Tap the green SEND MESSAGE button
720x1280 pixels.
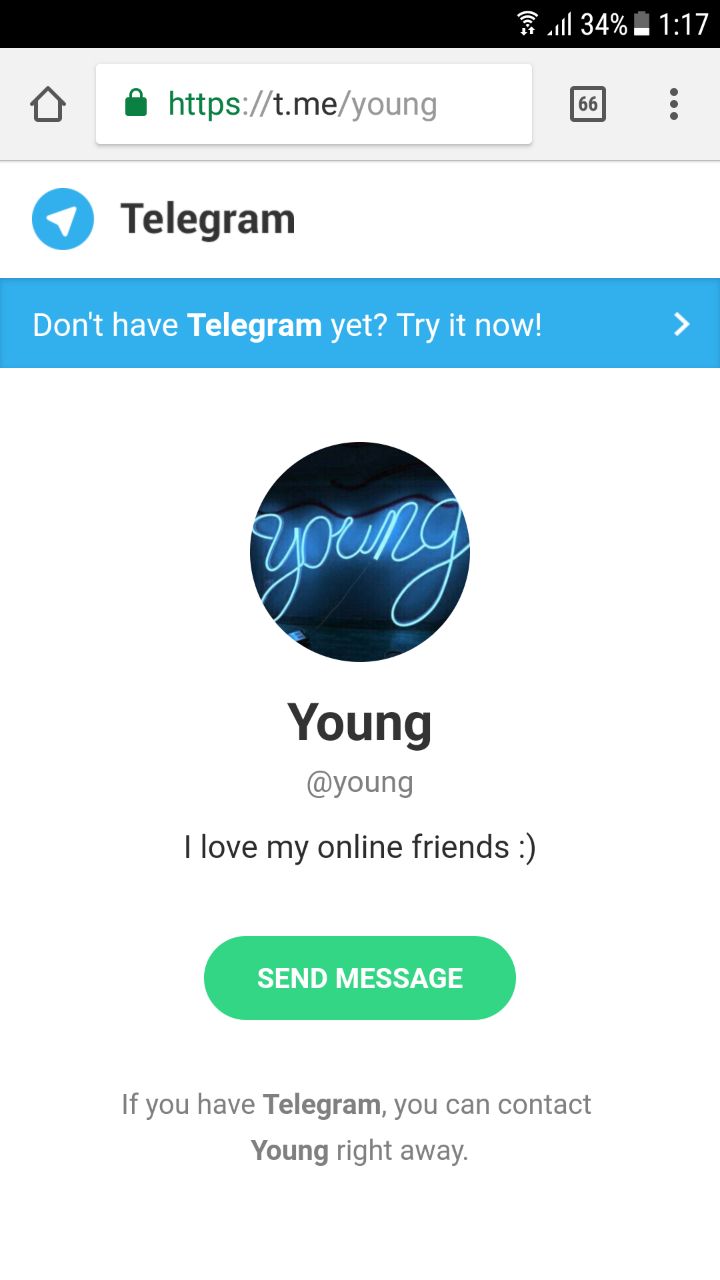(x=360, y=978)
